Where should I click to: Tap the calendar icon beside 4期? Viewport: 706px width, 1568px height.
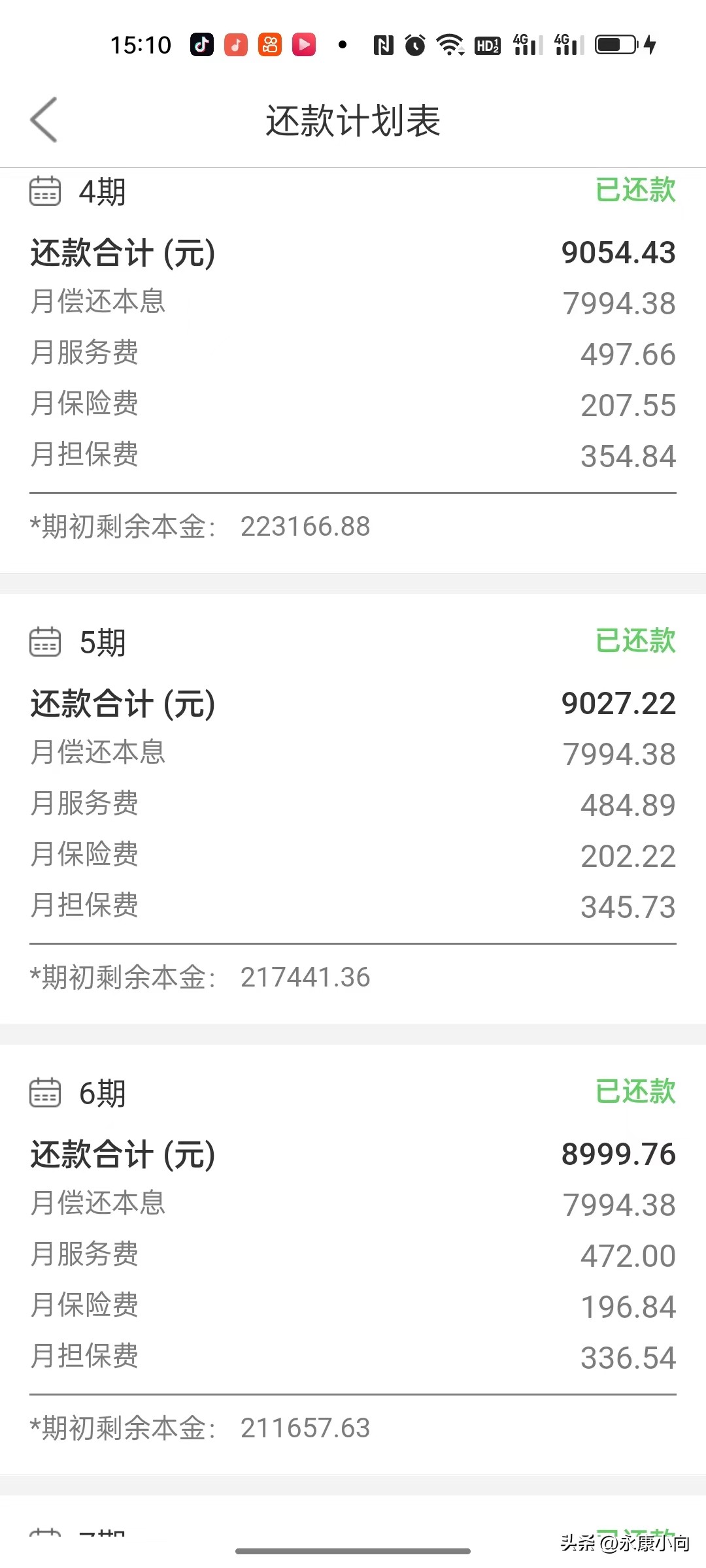point(44,191)
